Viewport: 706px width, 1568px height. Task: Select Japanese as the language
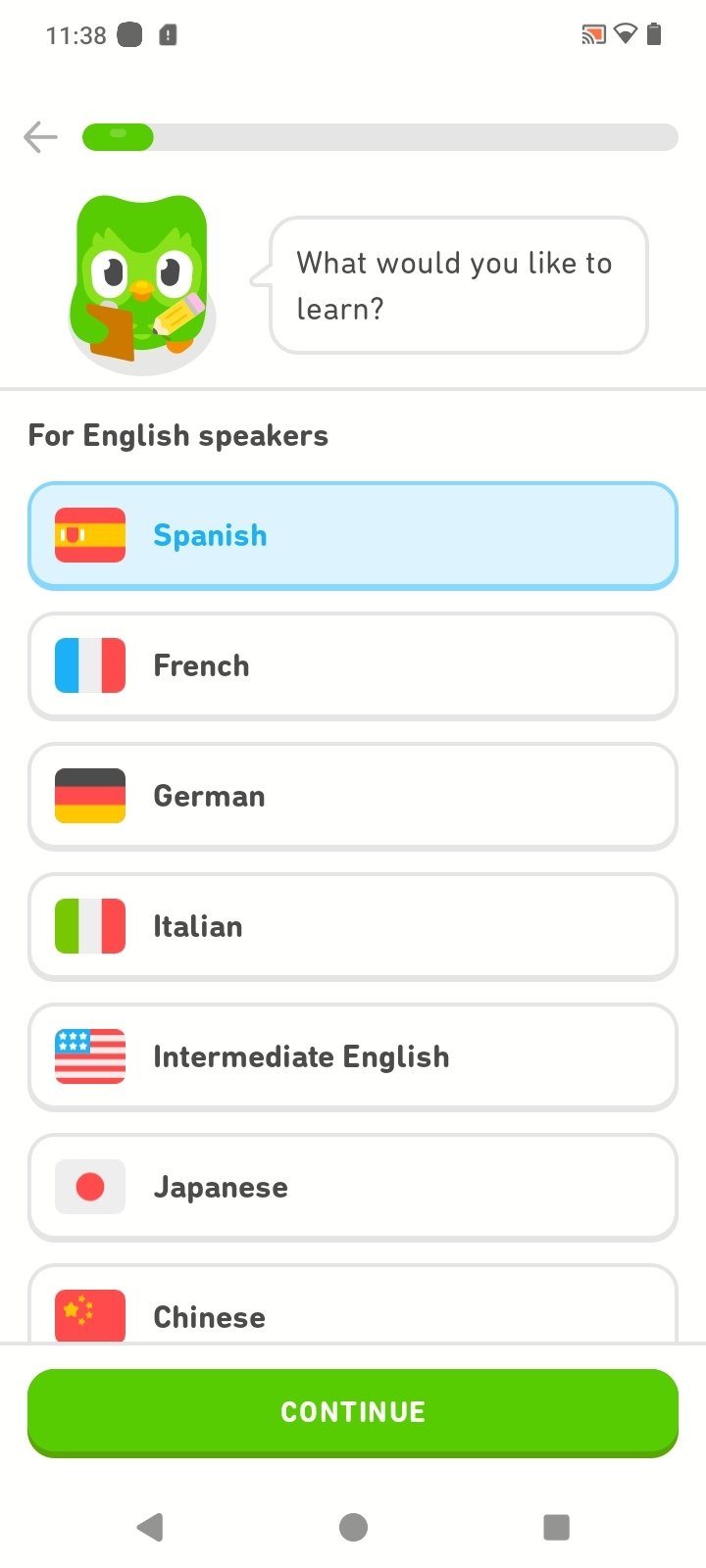point(353,1188)
